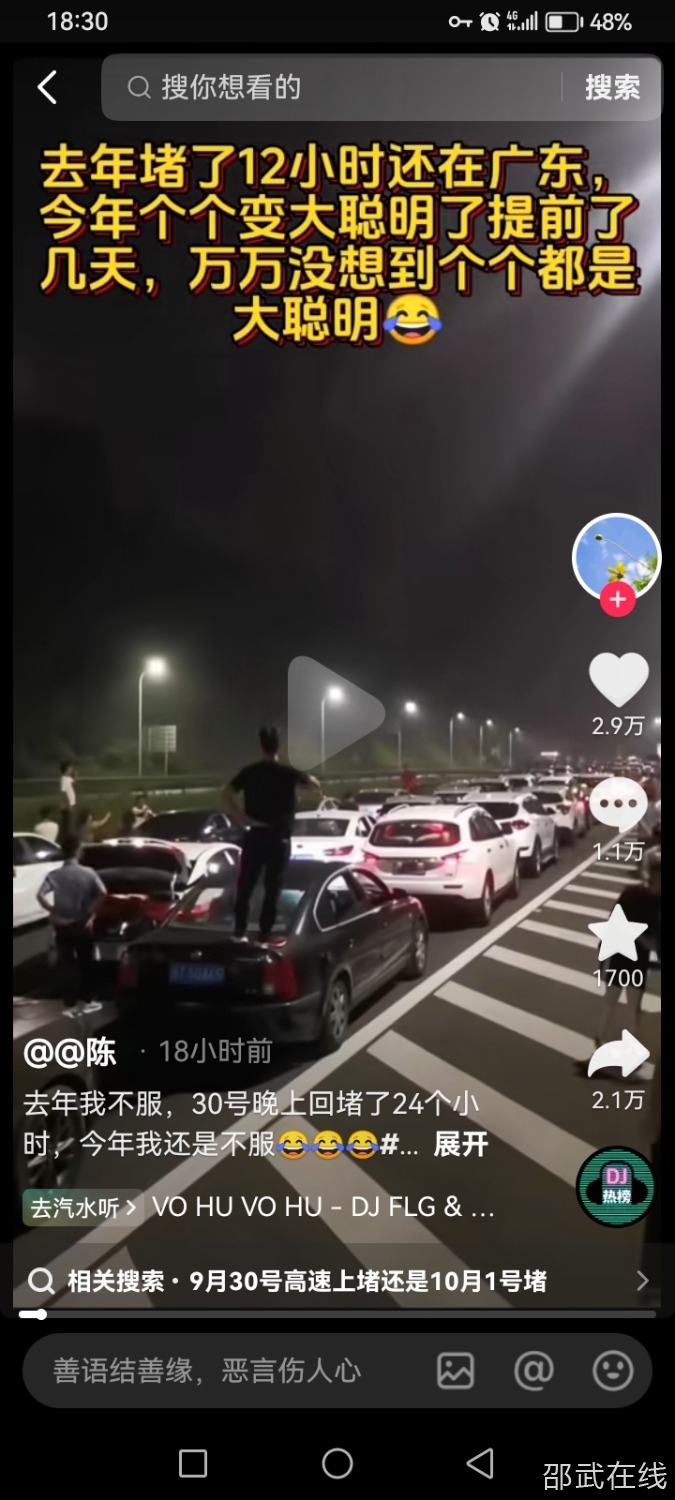Screen dimensions: 675x1500
Task: Open the emoji picker
Action: coord(612,1370)
